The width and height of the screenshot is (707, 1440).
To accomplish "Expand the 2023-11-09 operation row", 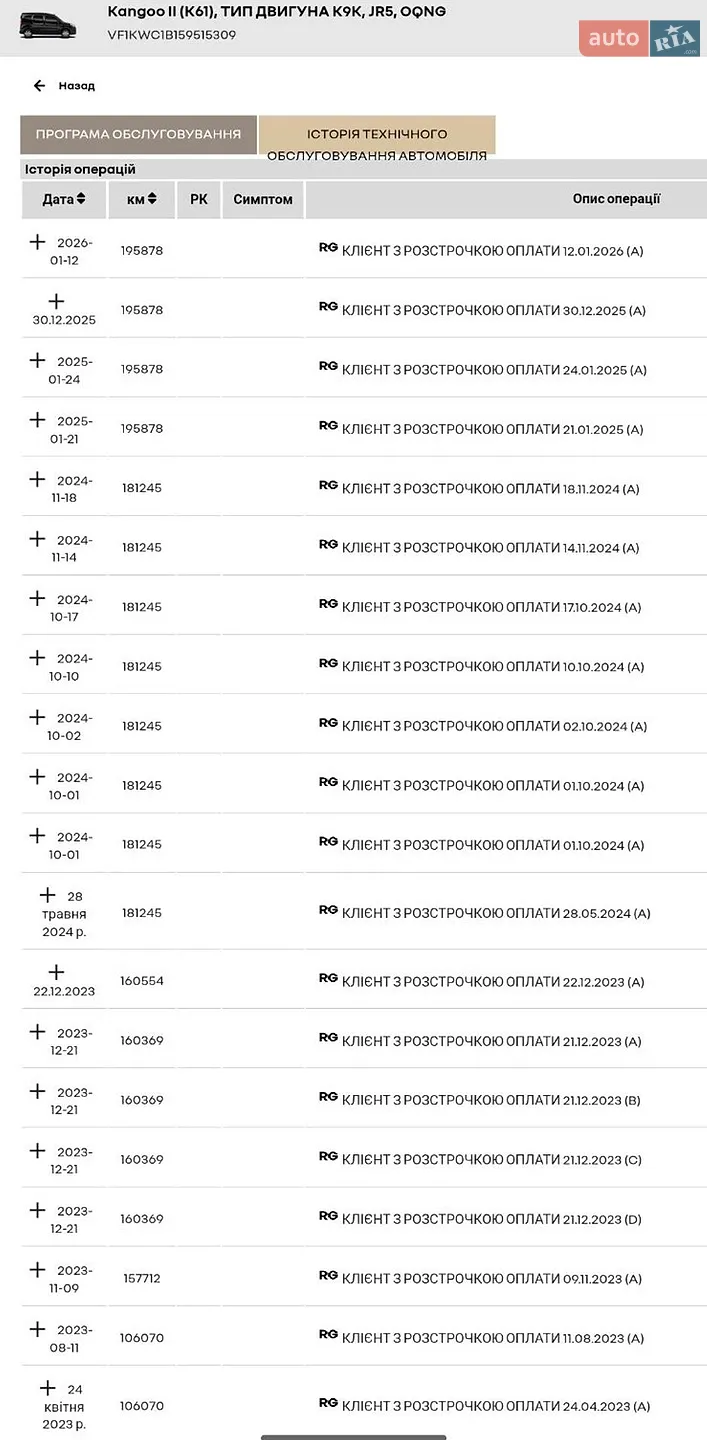I will pos(37,1270).
